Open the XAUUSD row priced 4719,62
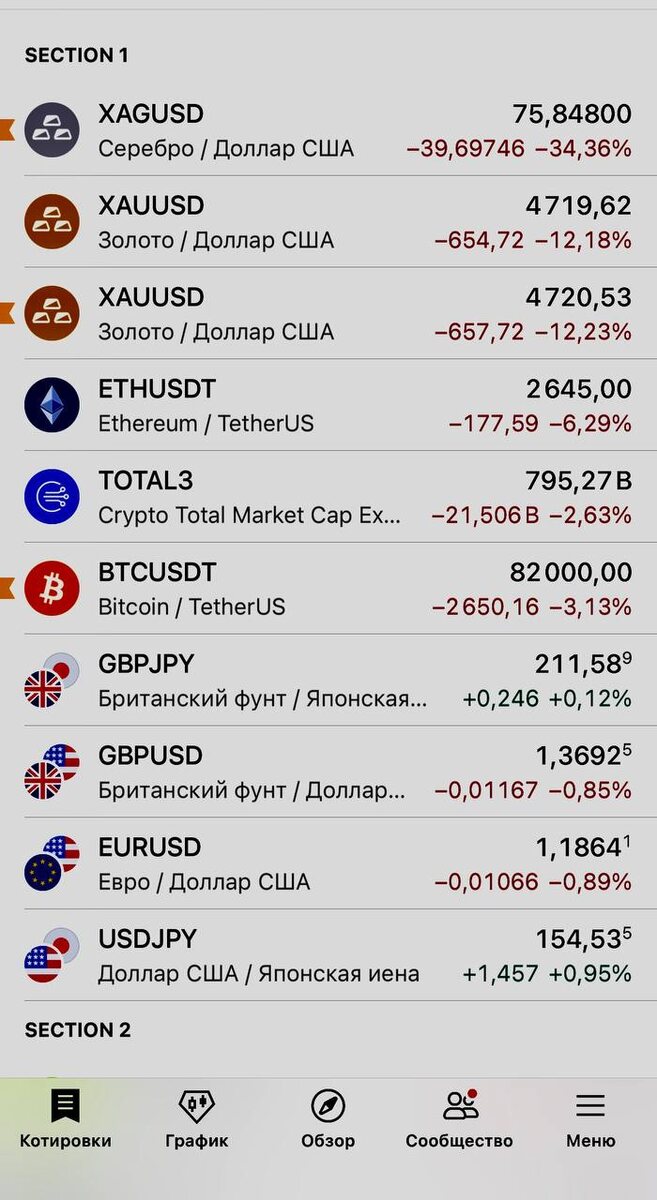The image size is (657, 1200). (x=328, y=222)
